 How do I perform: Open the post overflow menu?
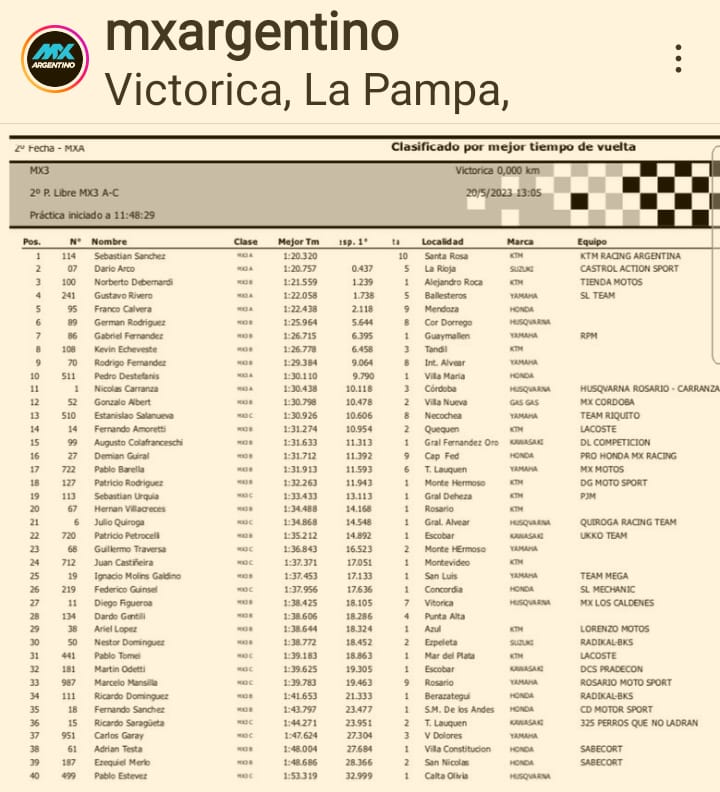coord(679,57)
